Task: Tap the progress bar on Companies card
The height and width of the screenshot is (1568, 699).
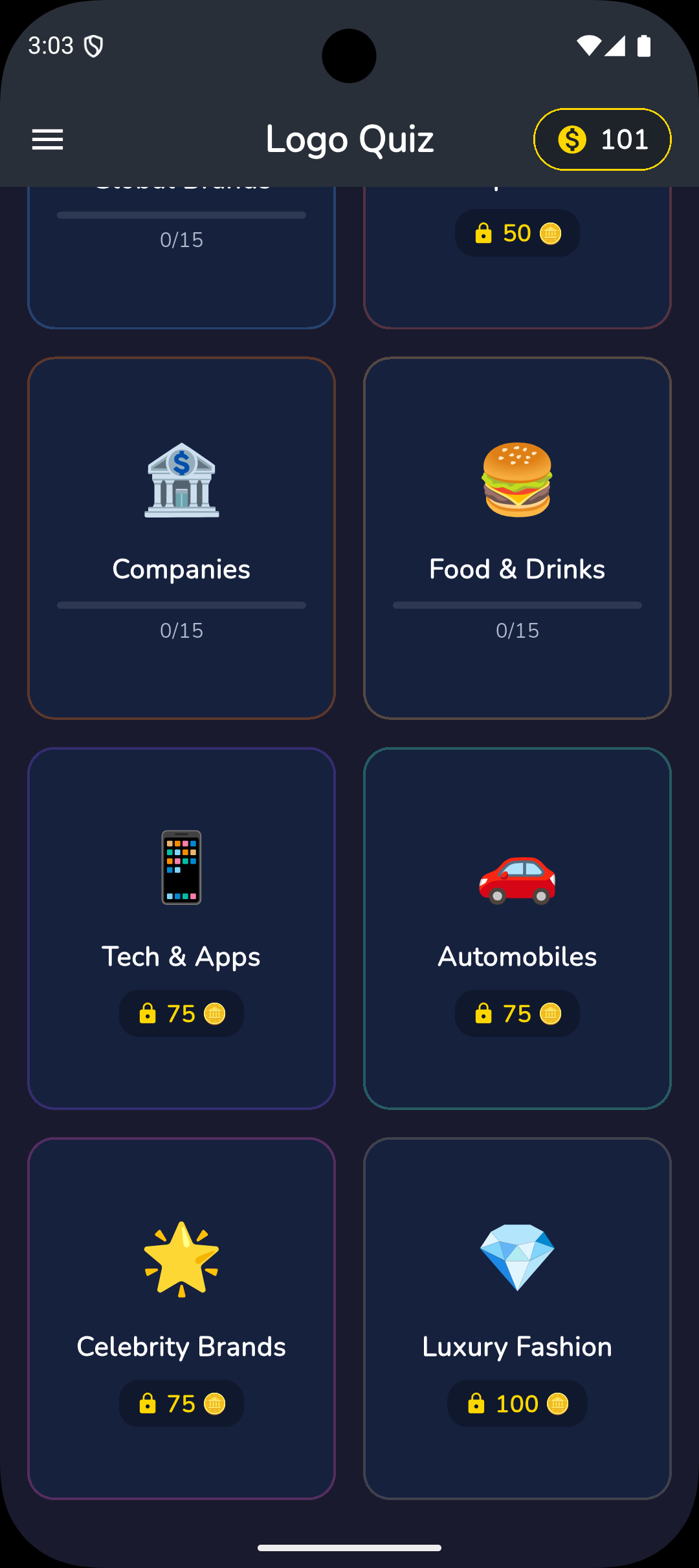Action: (x=181, y=605)
